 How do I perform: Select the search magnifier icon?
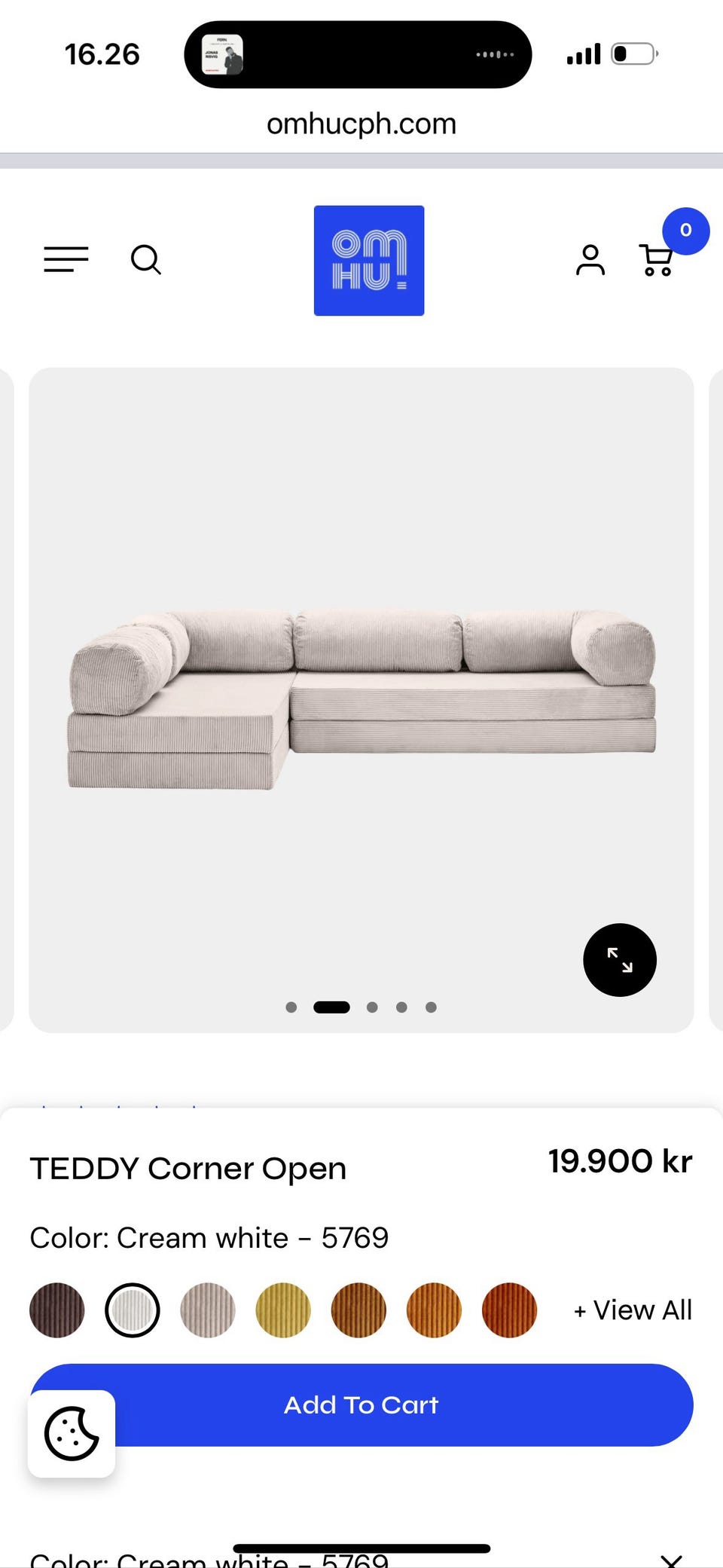point(146,260)
